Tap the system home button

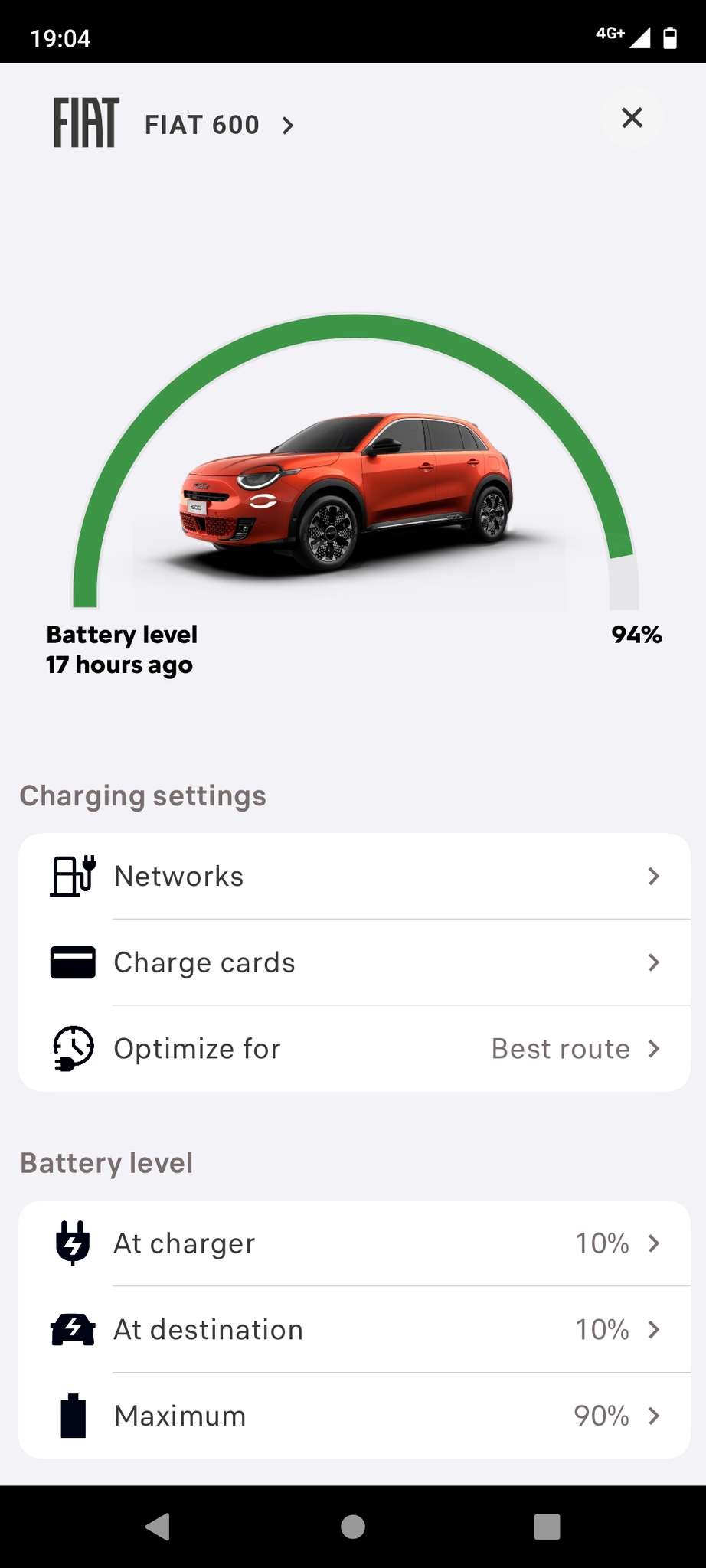pyautogui.click(x=352, y=1527)
